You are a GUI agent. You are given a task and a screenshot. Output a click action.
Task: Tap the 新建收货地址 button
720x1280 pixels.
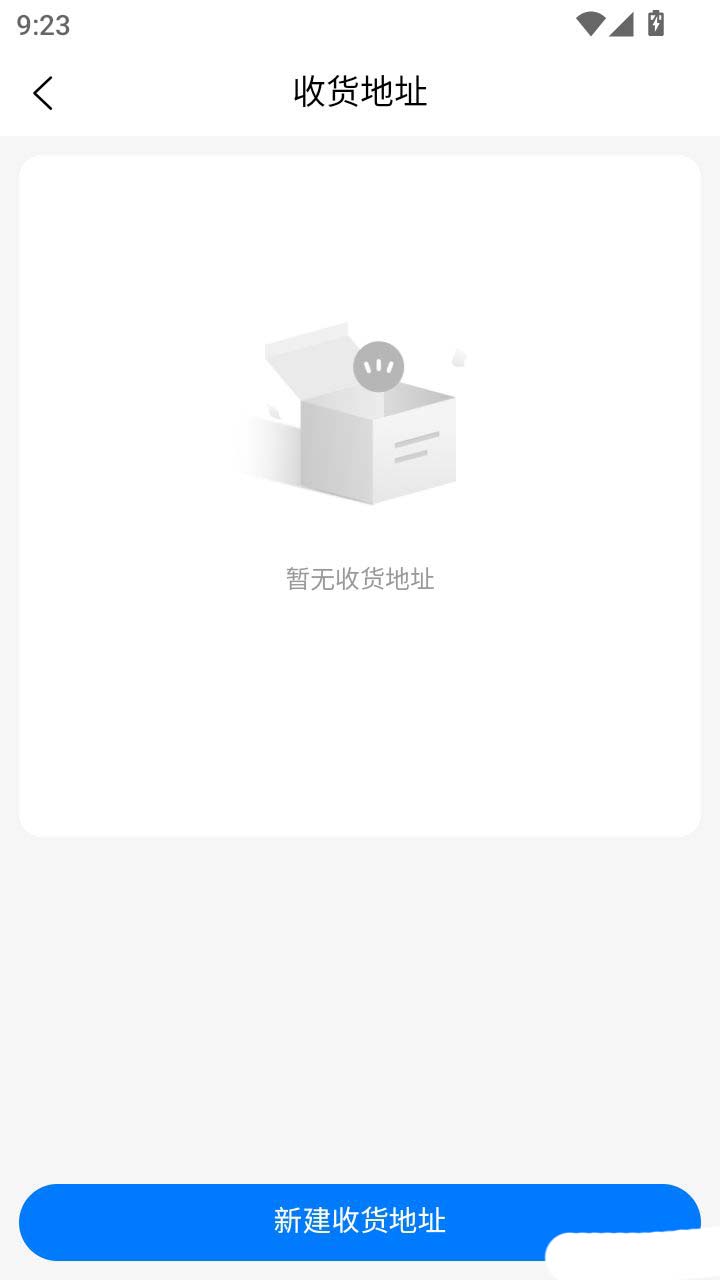(x=359, y=1221)
